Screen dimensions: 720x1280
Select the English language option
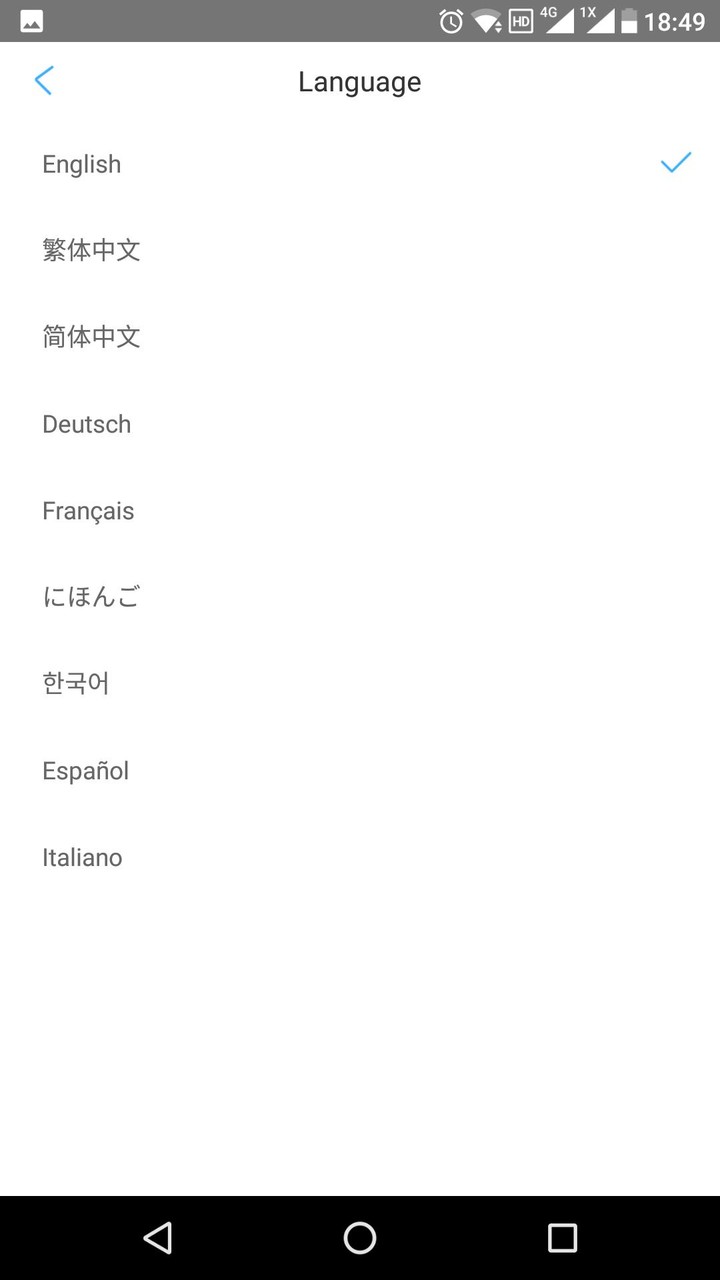pos(81,163)
